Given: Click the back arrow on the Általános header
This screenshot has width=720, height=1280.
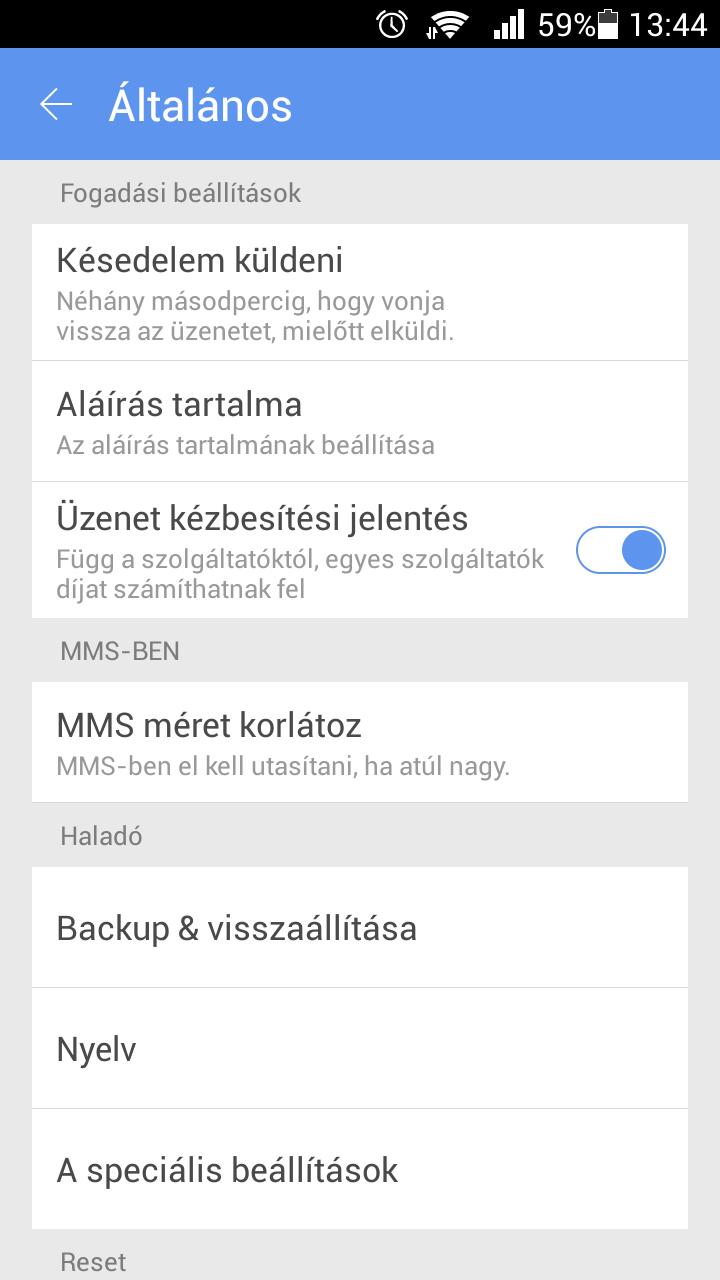Looking at the screenshot, I should click(57, 103).
